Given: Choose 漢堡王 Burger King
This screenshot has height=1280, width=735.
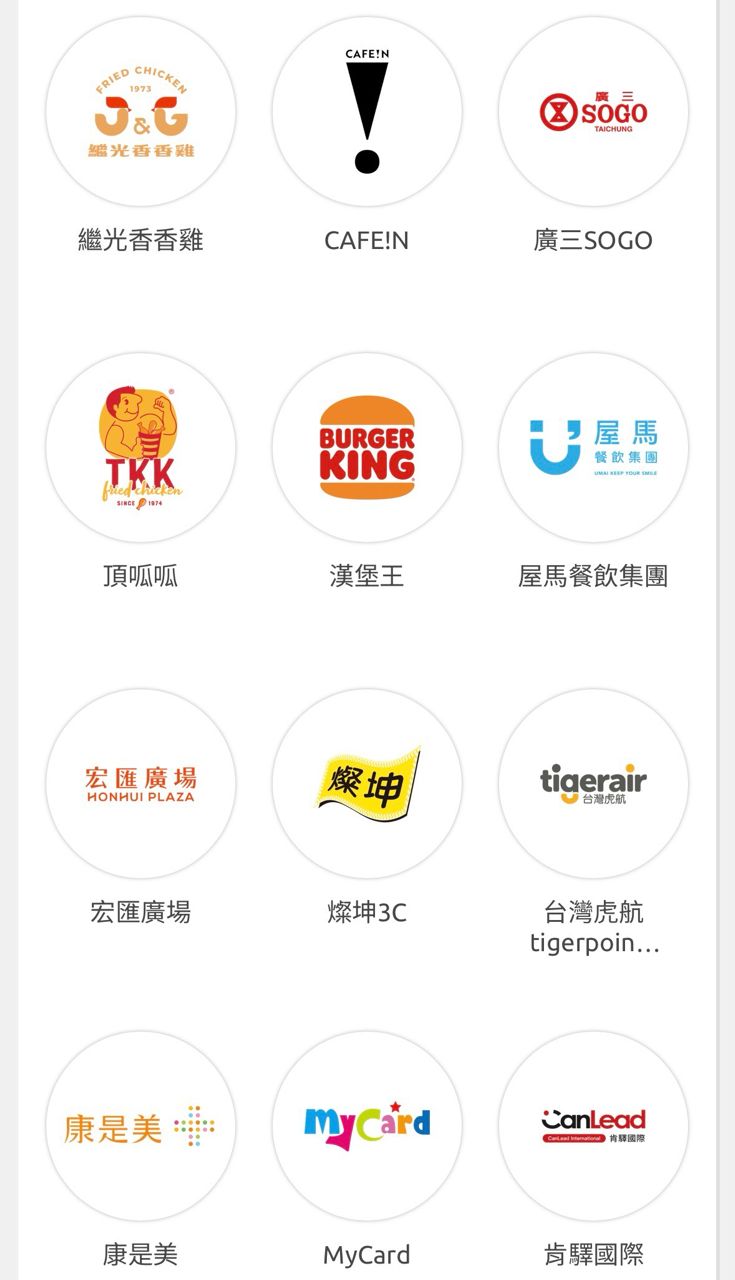Looking at the screenshot, I should [367, 448].
